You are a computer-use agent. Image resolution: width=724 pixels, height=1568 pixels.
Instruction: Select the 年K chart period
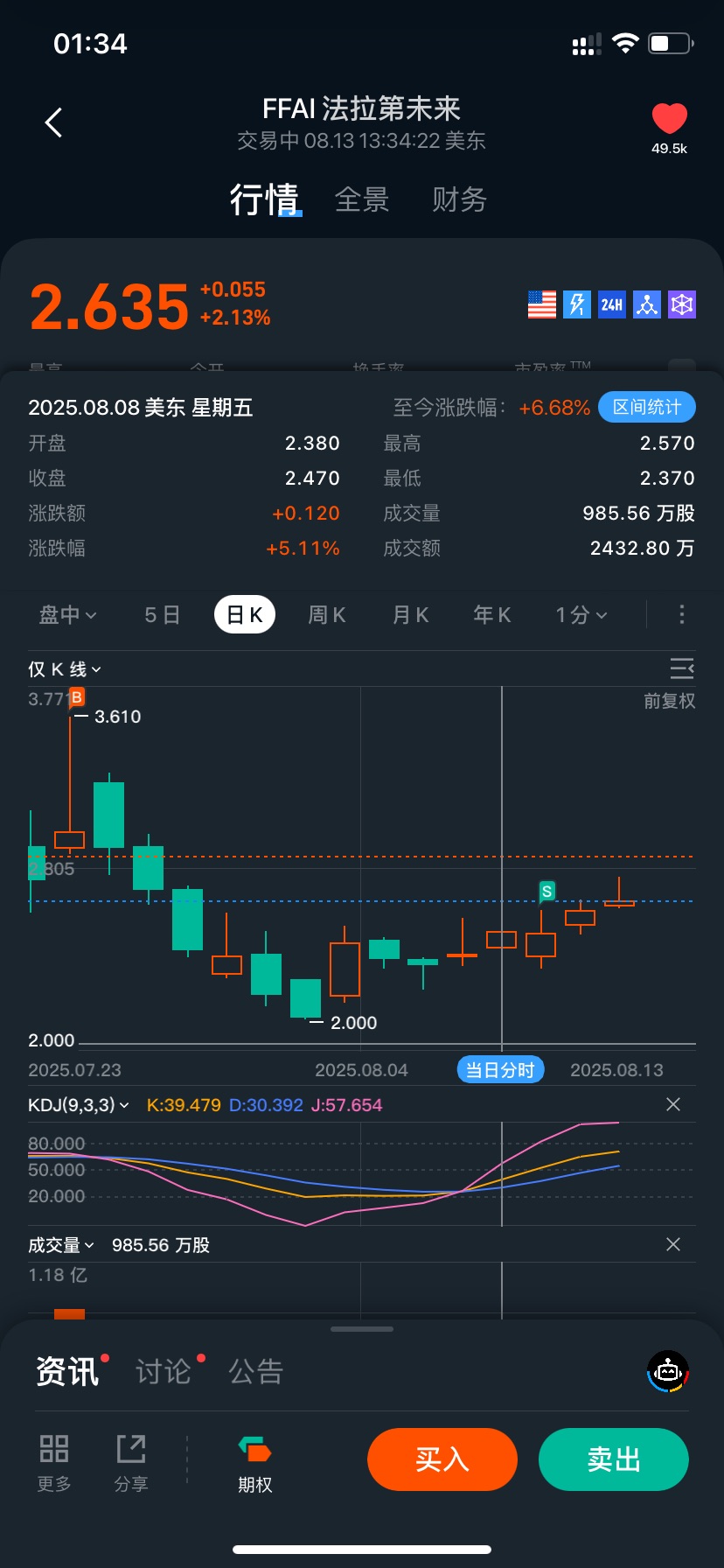pos(492,615)
